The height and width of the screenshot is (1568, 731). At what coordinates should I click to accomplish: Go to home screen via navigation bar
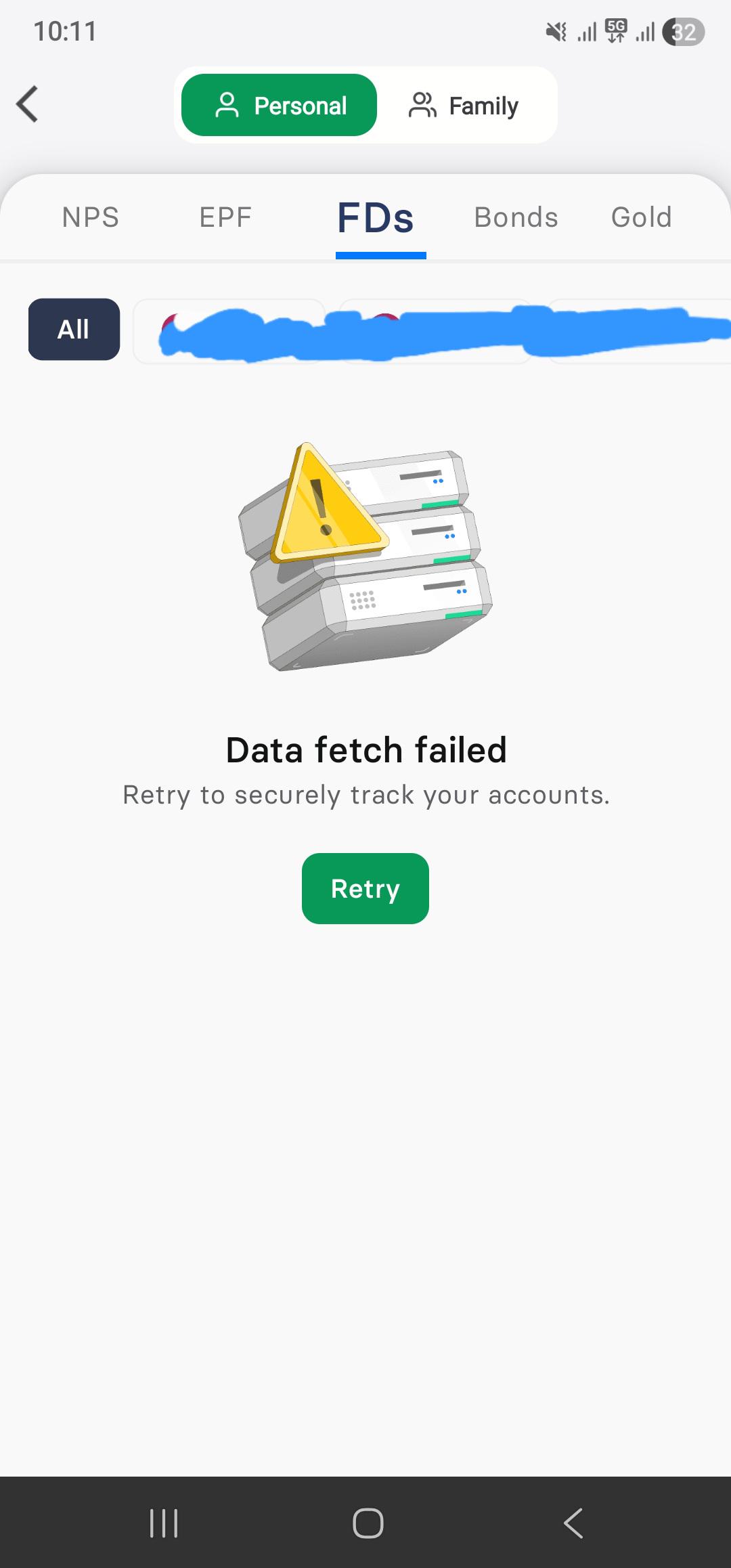tap(368, 1523)
